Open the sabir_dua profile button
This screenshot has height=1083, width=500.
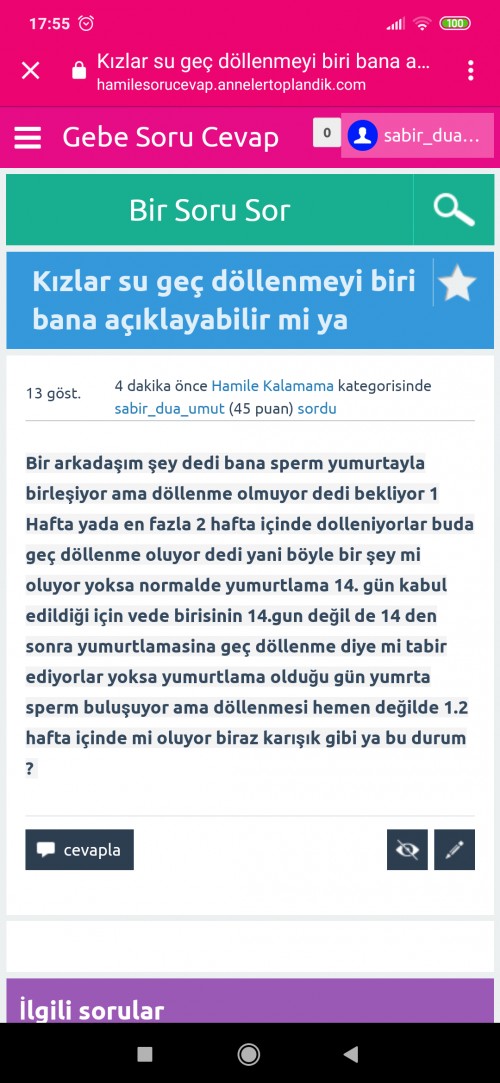point(417,135)
